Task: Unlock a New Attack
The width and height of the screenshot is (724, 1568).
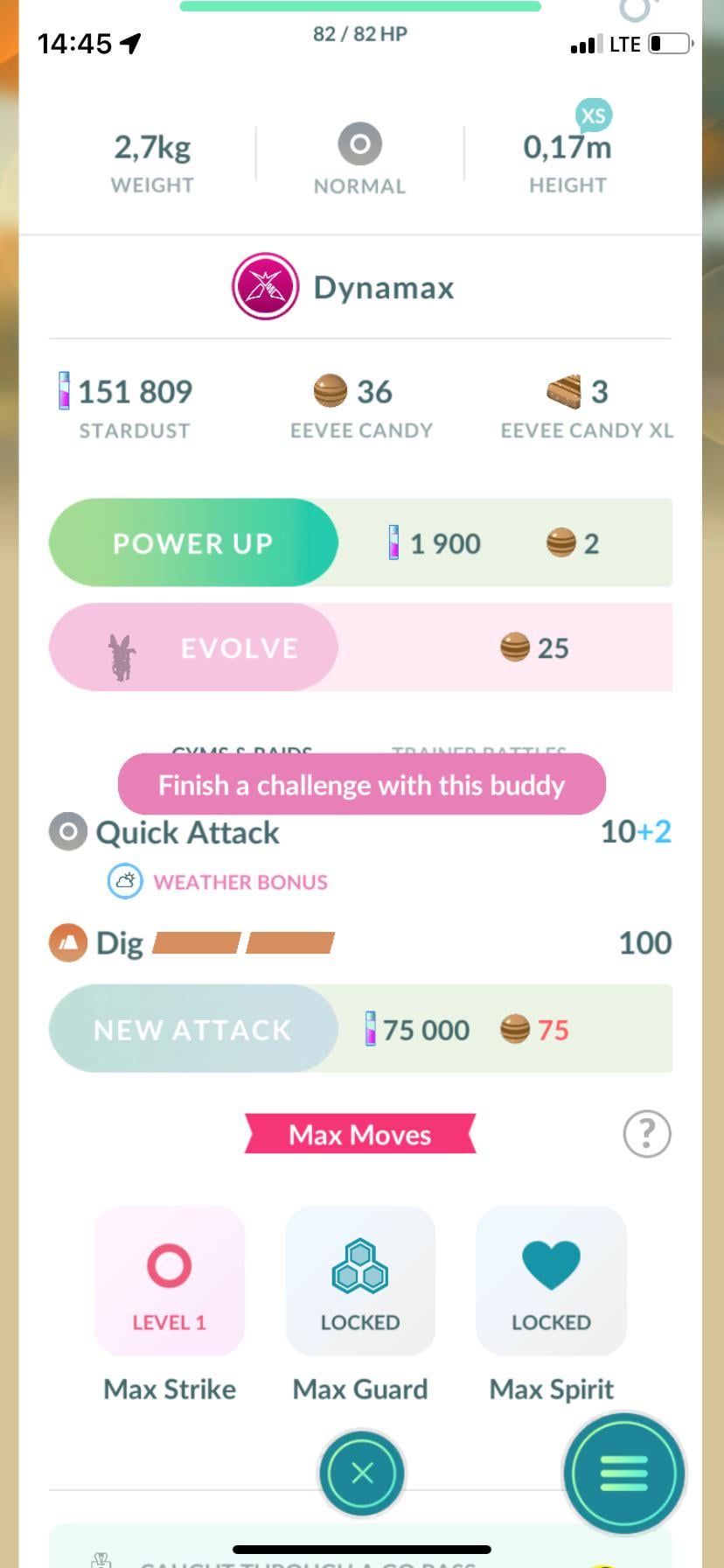Action: click(x=193, y=1029)
